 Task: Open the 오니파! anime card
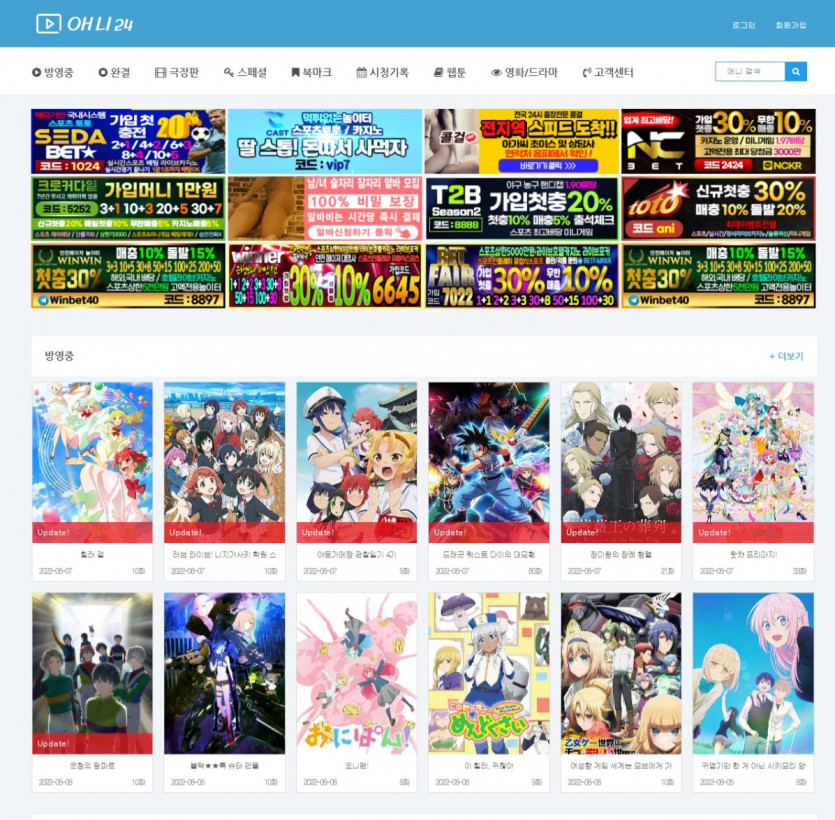pos(356,673)
